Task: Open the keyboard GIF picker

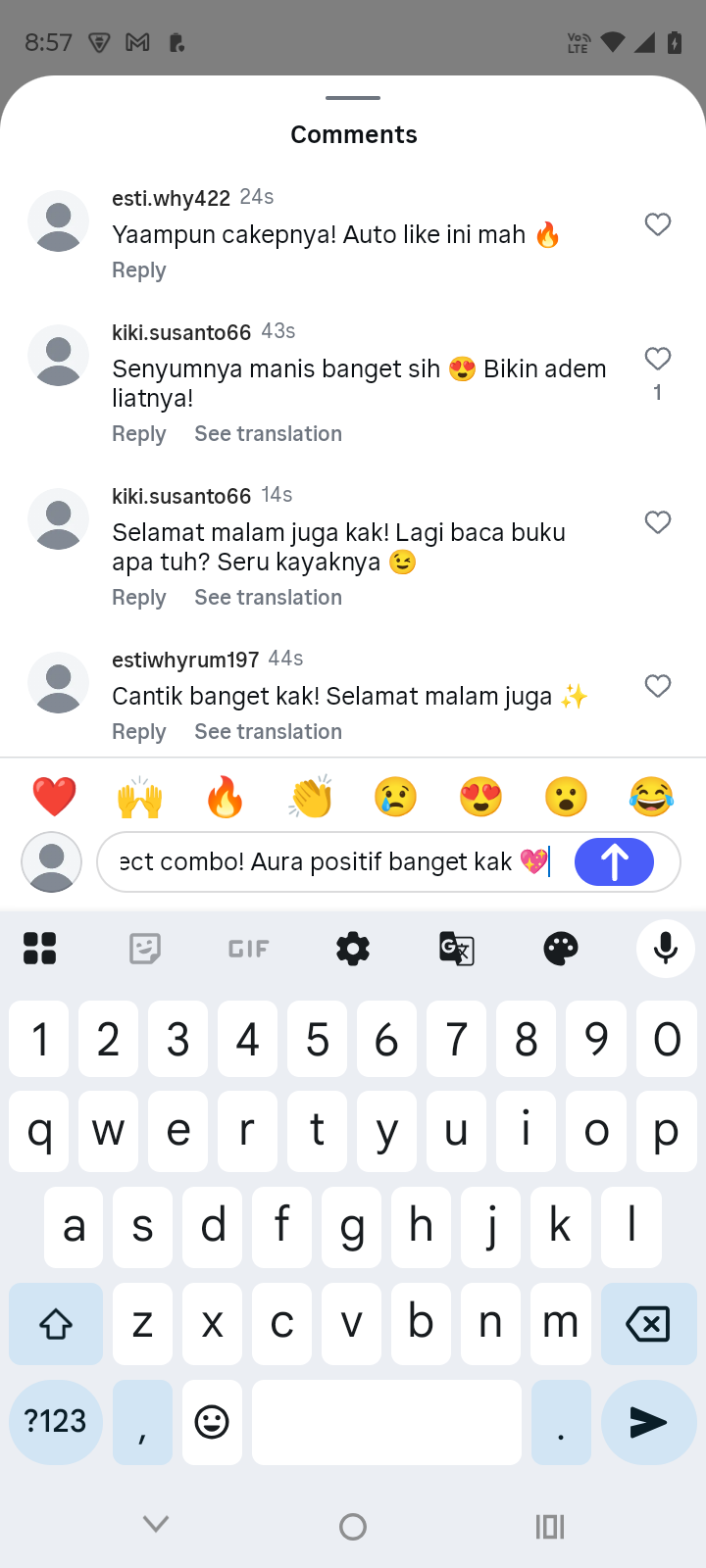Action: [x=248, y=949]
